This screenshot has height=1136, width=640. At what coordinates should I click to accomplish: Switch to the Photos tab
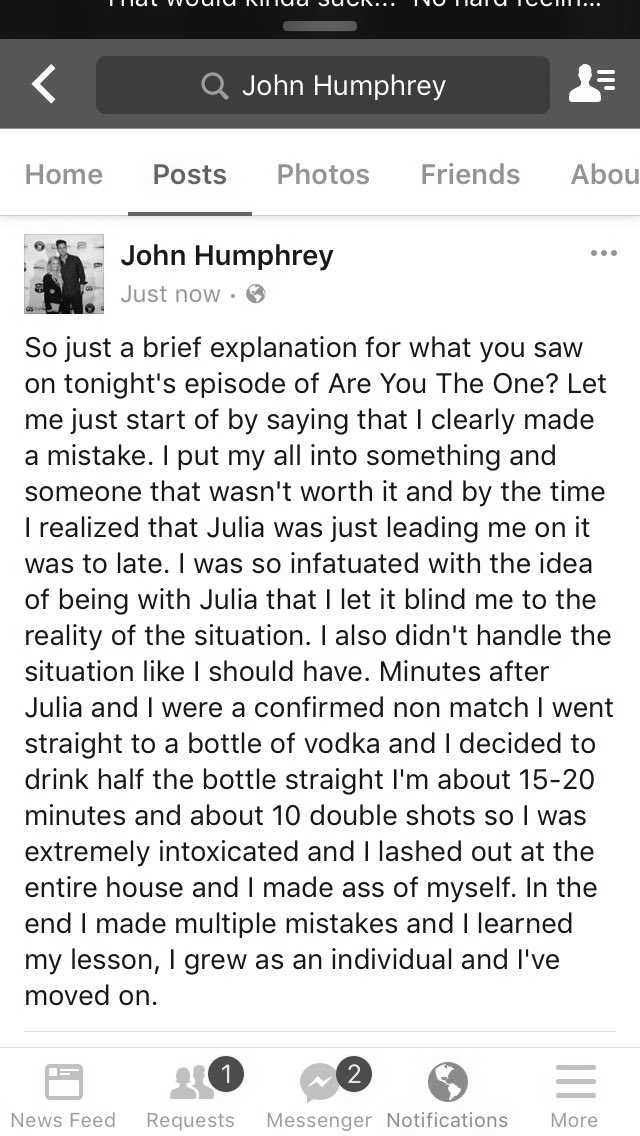coord(323,175)
